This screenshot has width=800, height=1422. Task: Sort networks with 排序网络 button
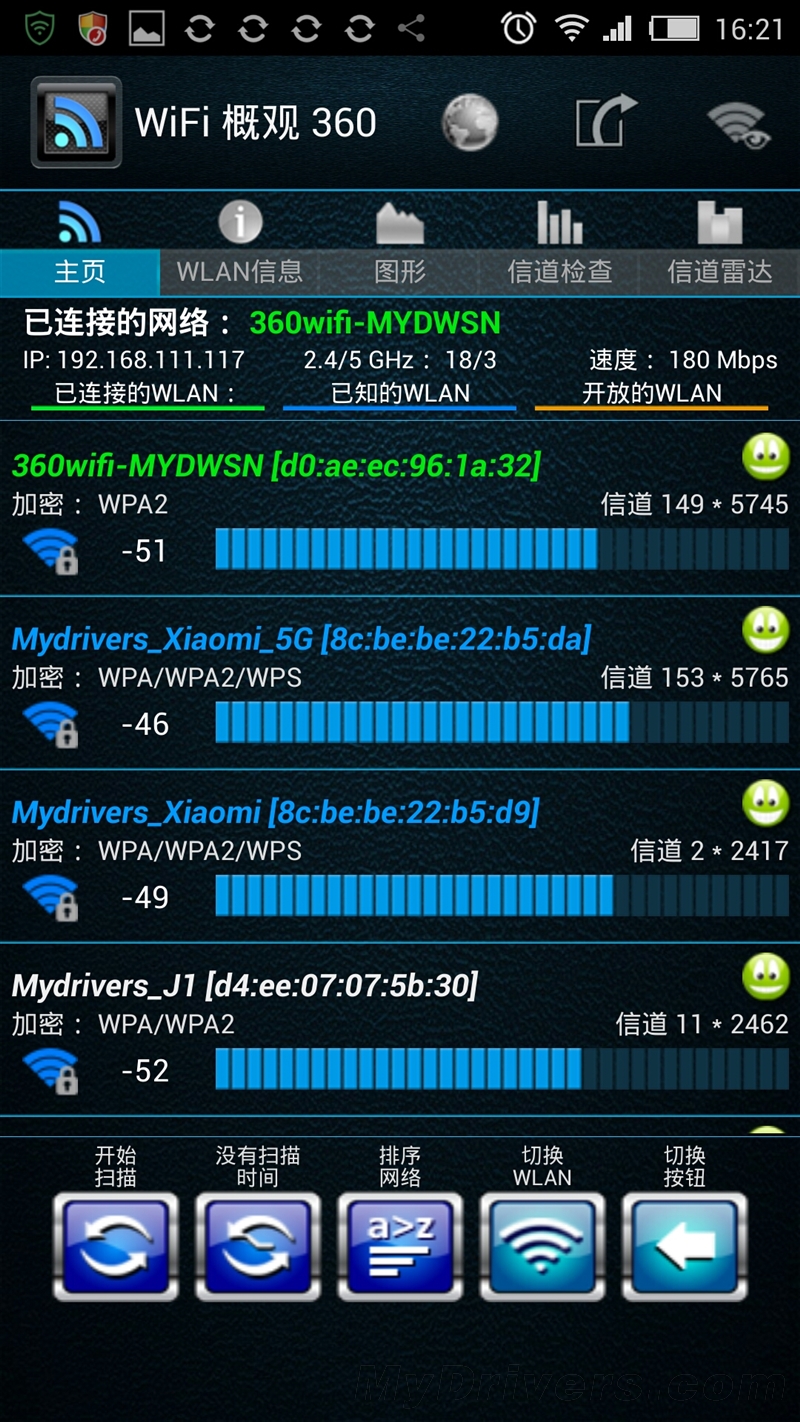pos(400,1246)
